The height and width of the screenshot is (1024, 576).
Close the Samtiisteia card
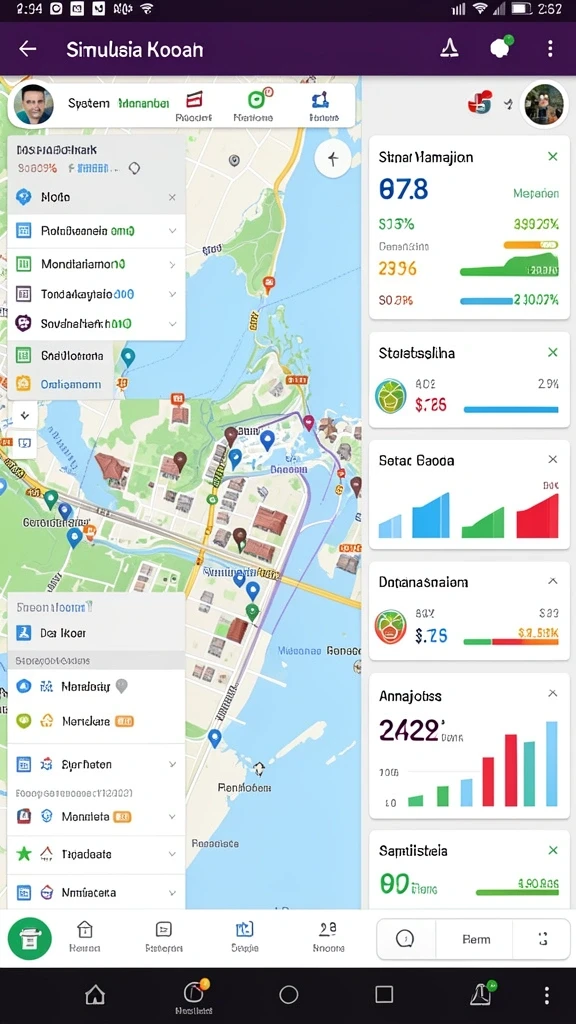point(552,850)
